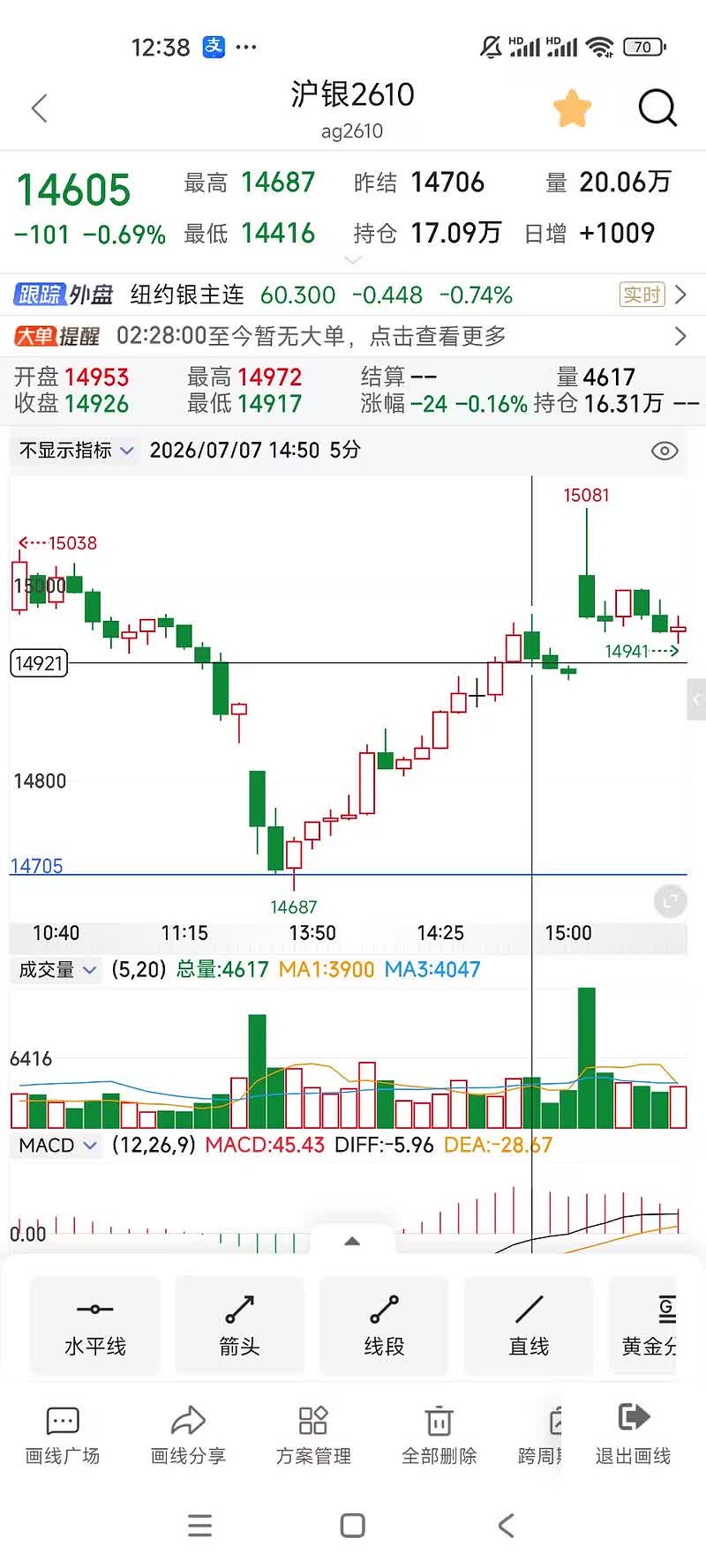The width and height of the screenshot is (706, 1568).
Task: Open the MACD sub-indicator dropdown
Action: (x=57, y=1146)
